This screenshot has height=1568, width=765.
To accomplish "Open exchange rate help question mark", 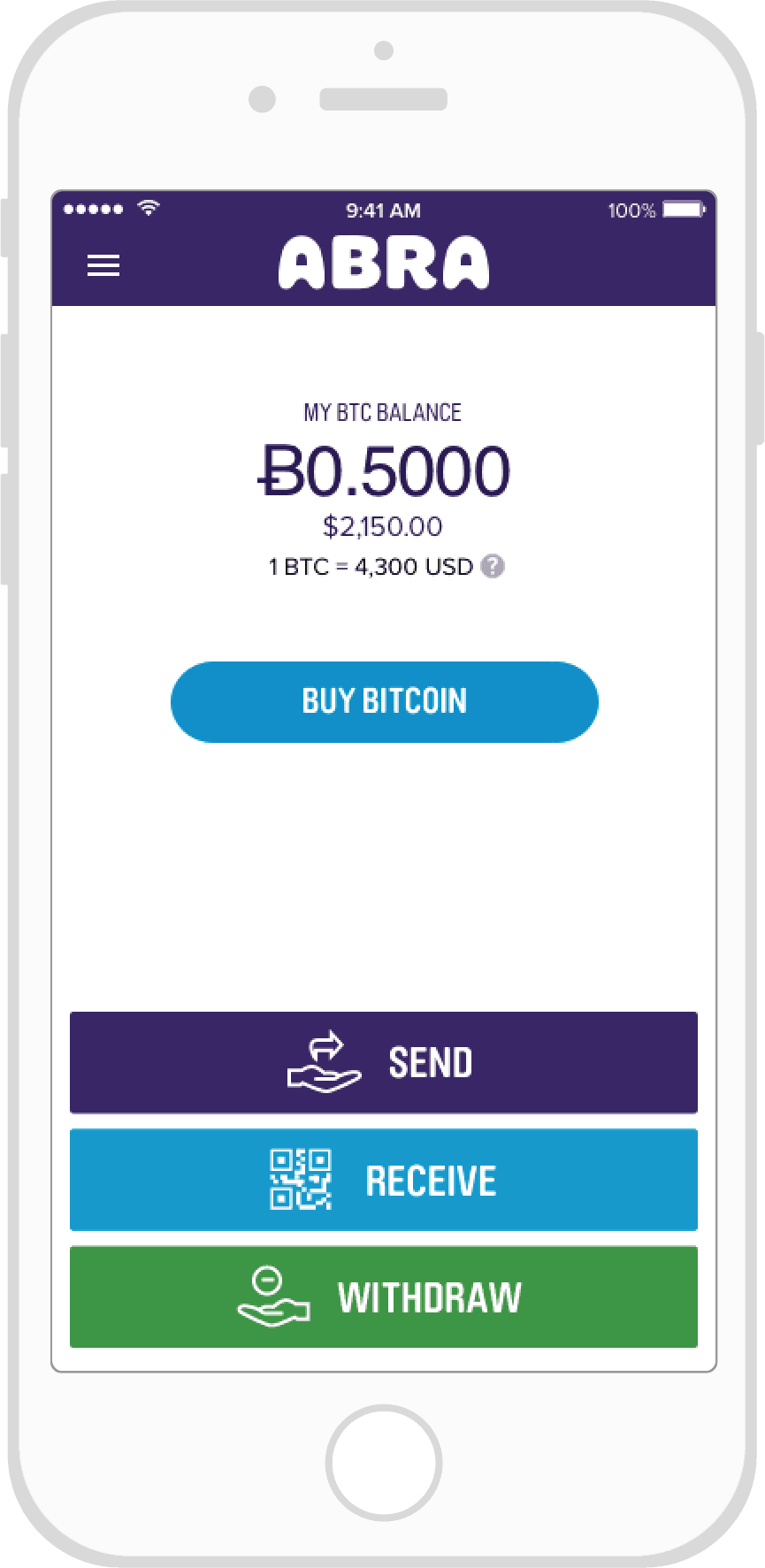I will pos(493,567).
